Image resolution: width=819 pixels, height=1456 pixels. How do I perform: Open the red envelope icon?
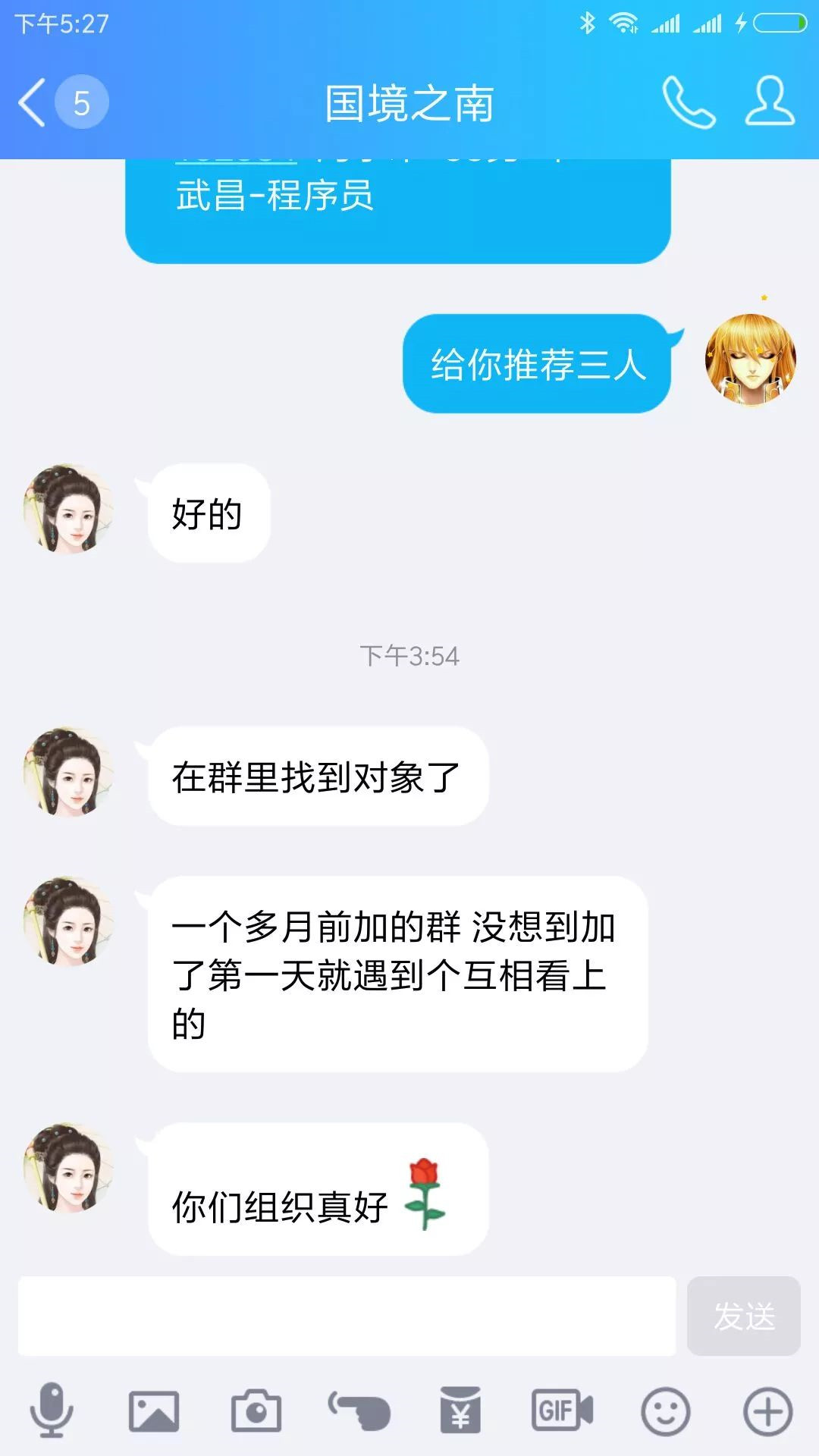(x=460, y=1410)
